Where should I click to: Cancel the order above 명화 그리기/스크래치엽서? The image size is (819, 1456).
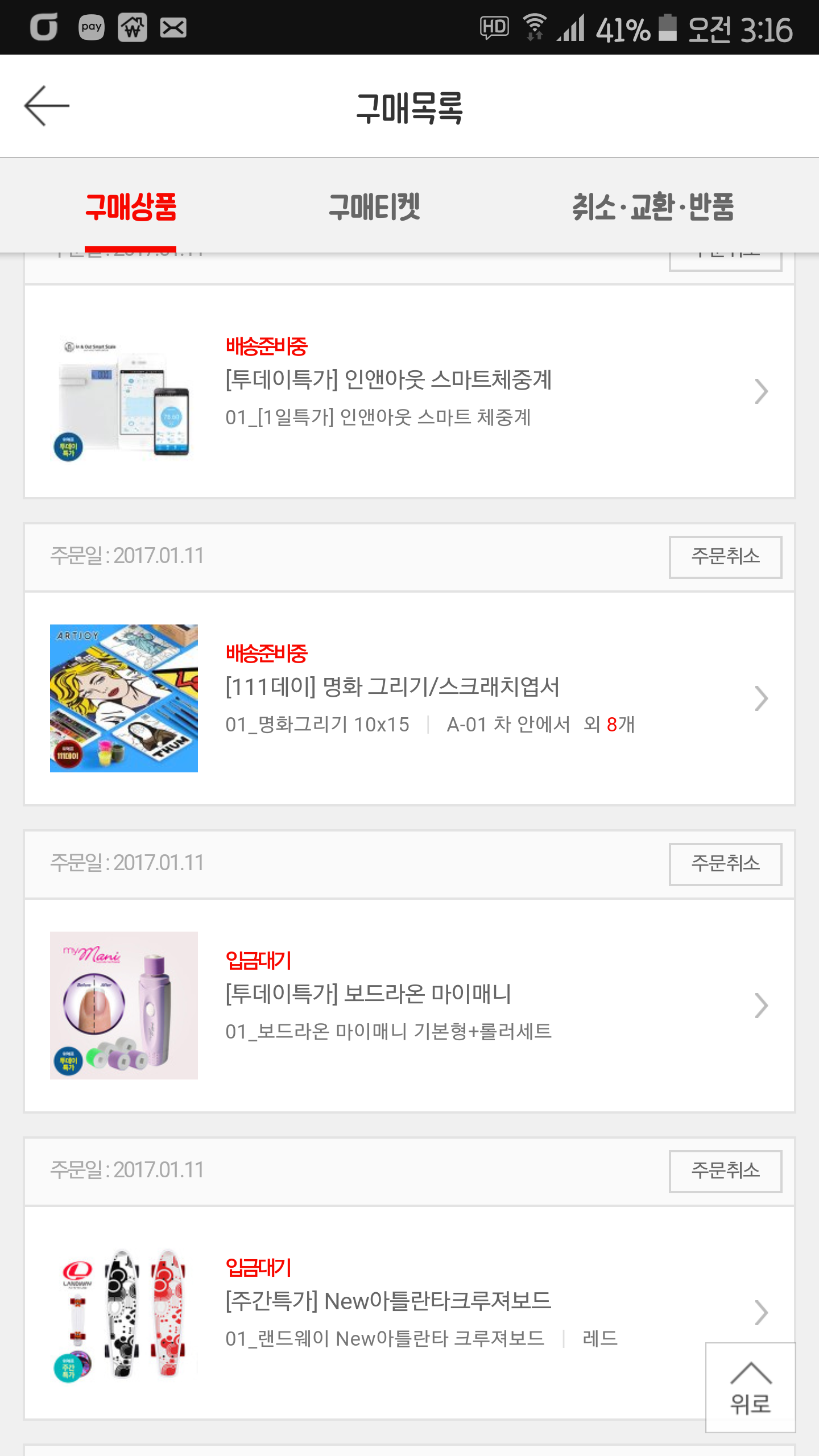pos(725,557)
